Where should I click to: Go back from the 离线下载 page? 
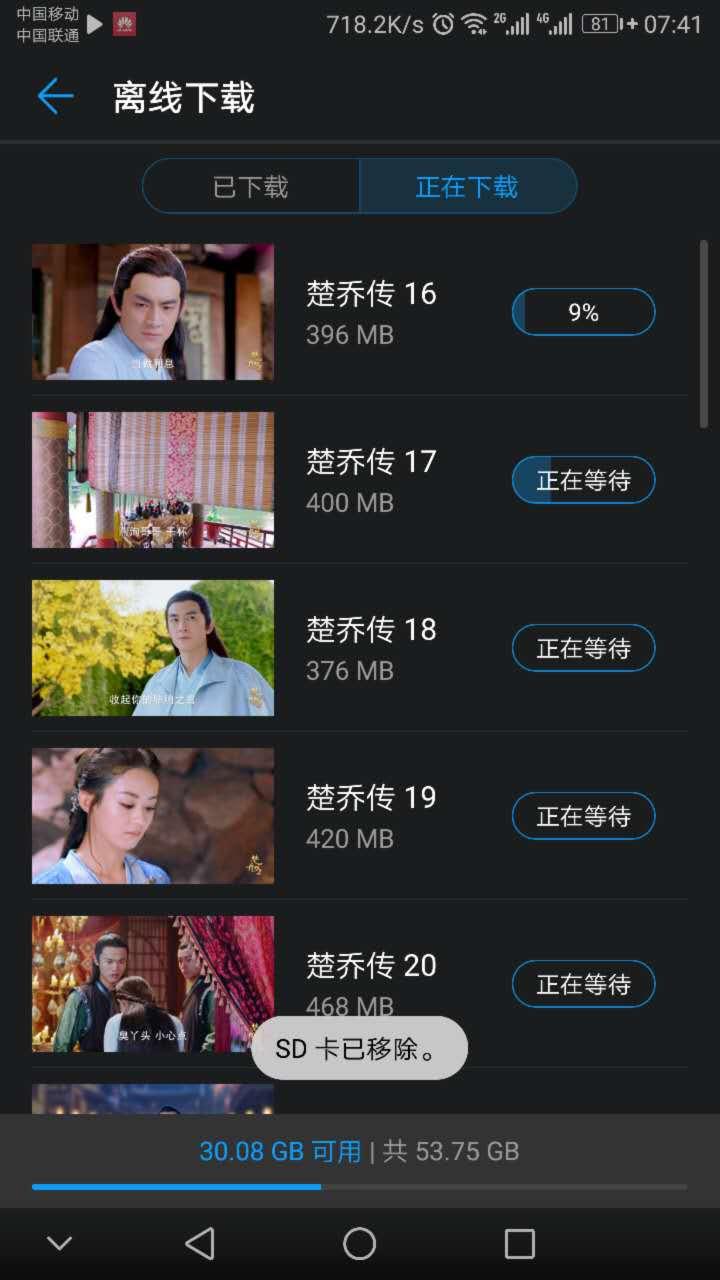click(56, 97)
